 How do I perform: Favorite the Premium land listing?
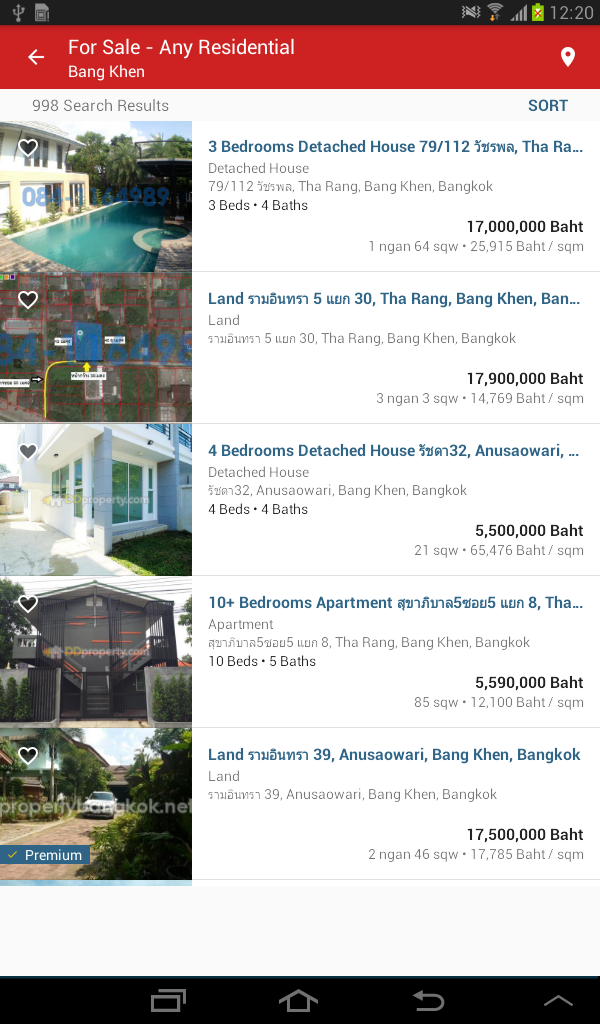tap(27, 756)
